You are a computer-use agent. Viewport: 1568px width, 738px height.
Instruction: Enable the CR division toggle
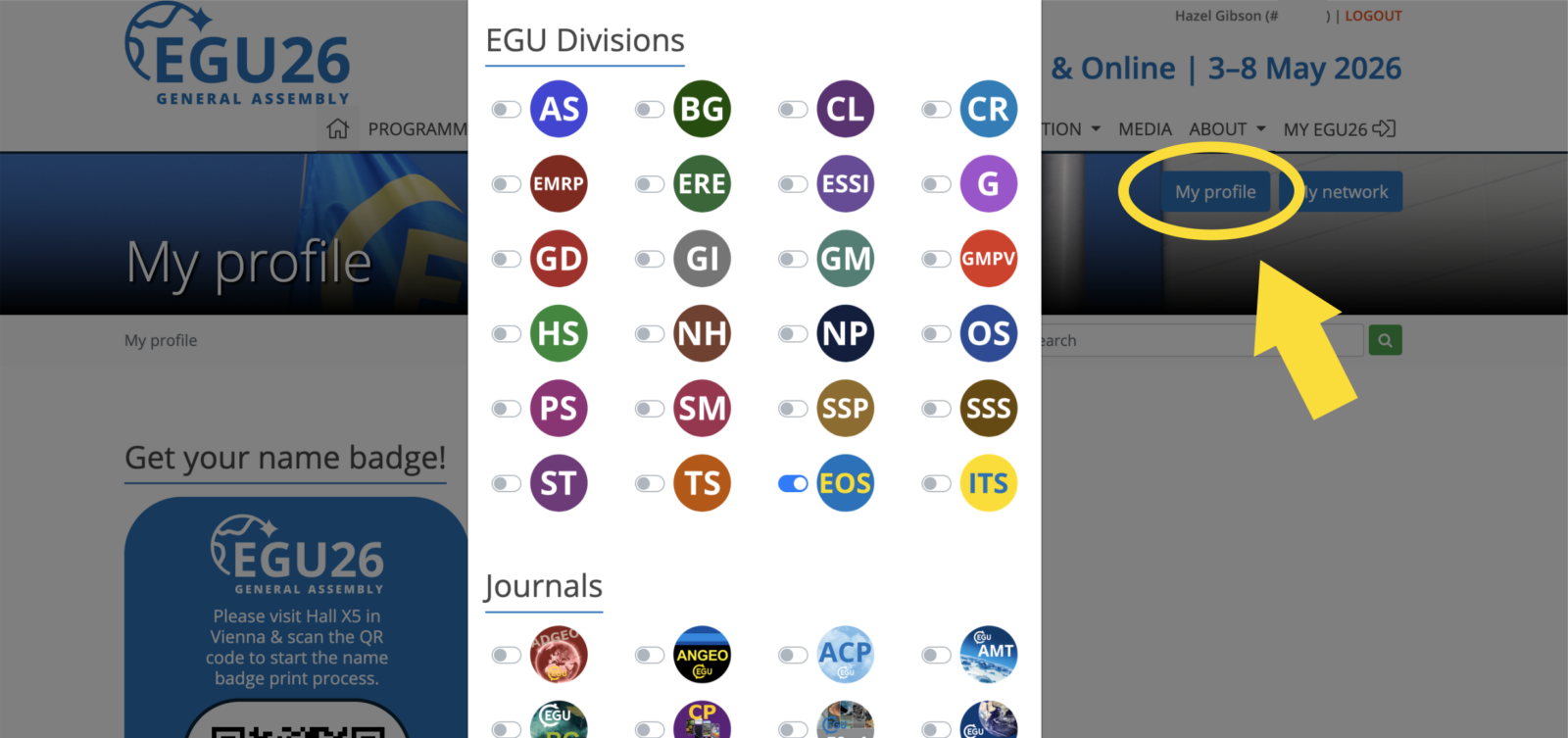pyautogui.click(x=936, y=109)
